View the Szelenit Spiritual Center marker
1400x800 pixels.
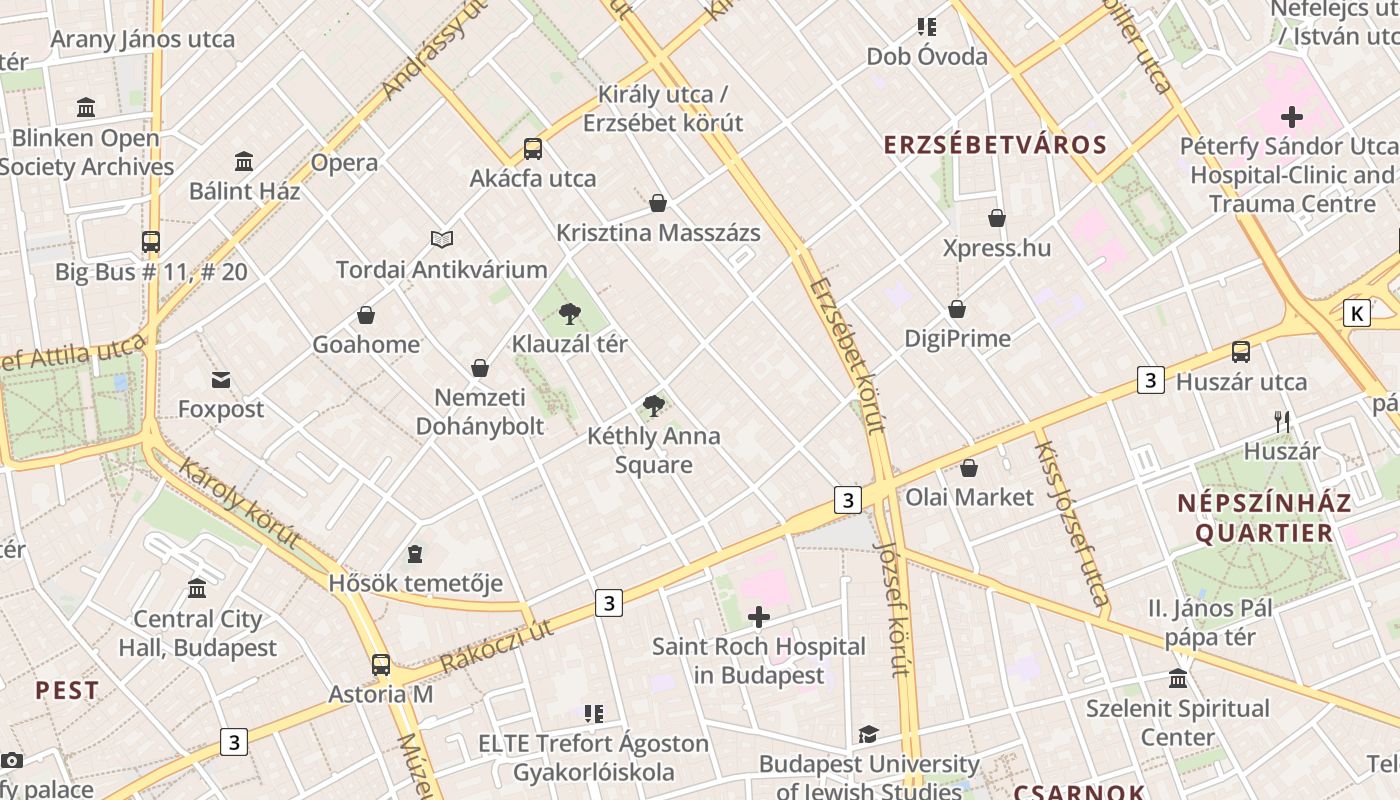1178,679
